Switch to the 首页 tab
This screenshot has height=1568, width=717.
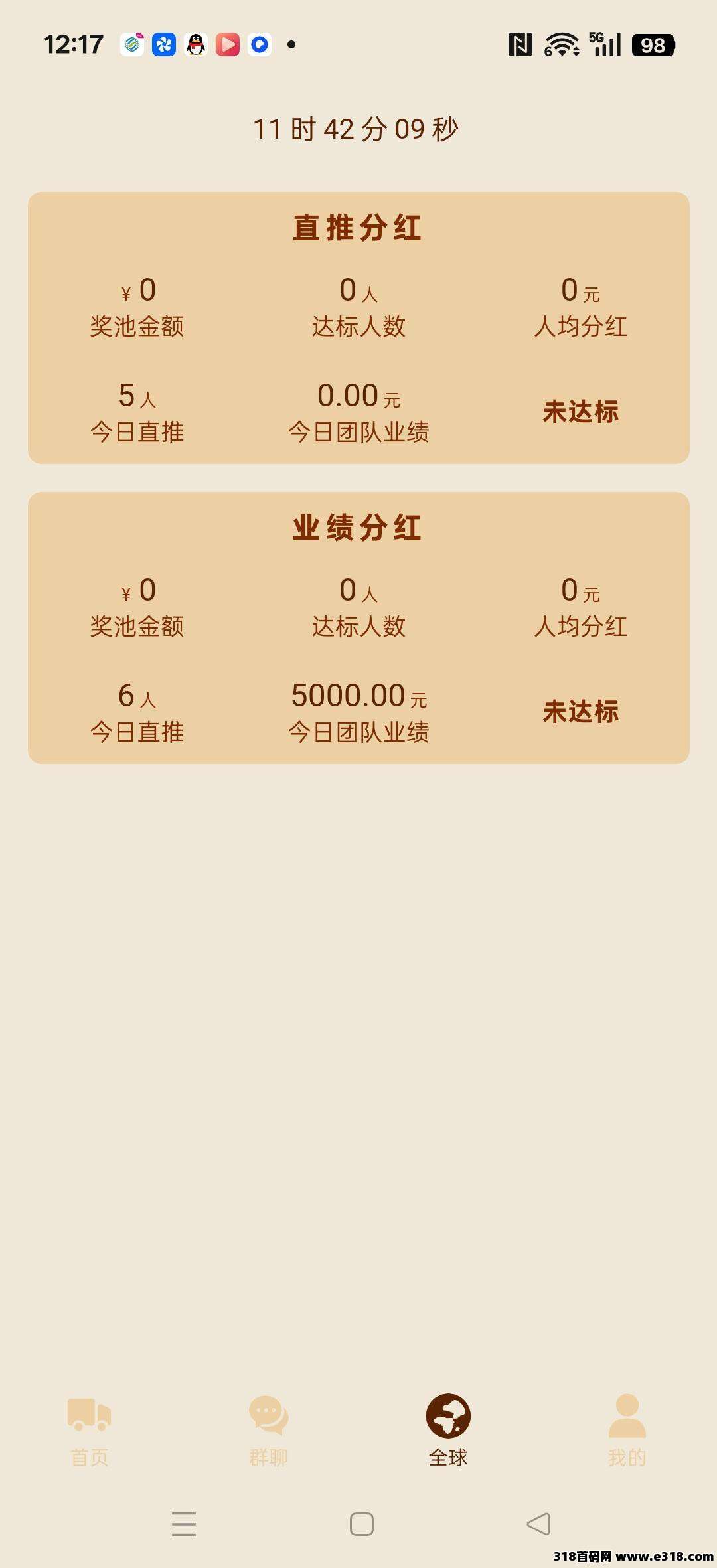(90, 1429)
